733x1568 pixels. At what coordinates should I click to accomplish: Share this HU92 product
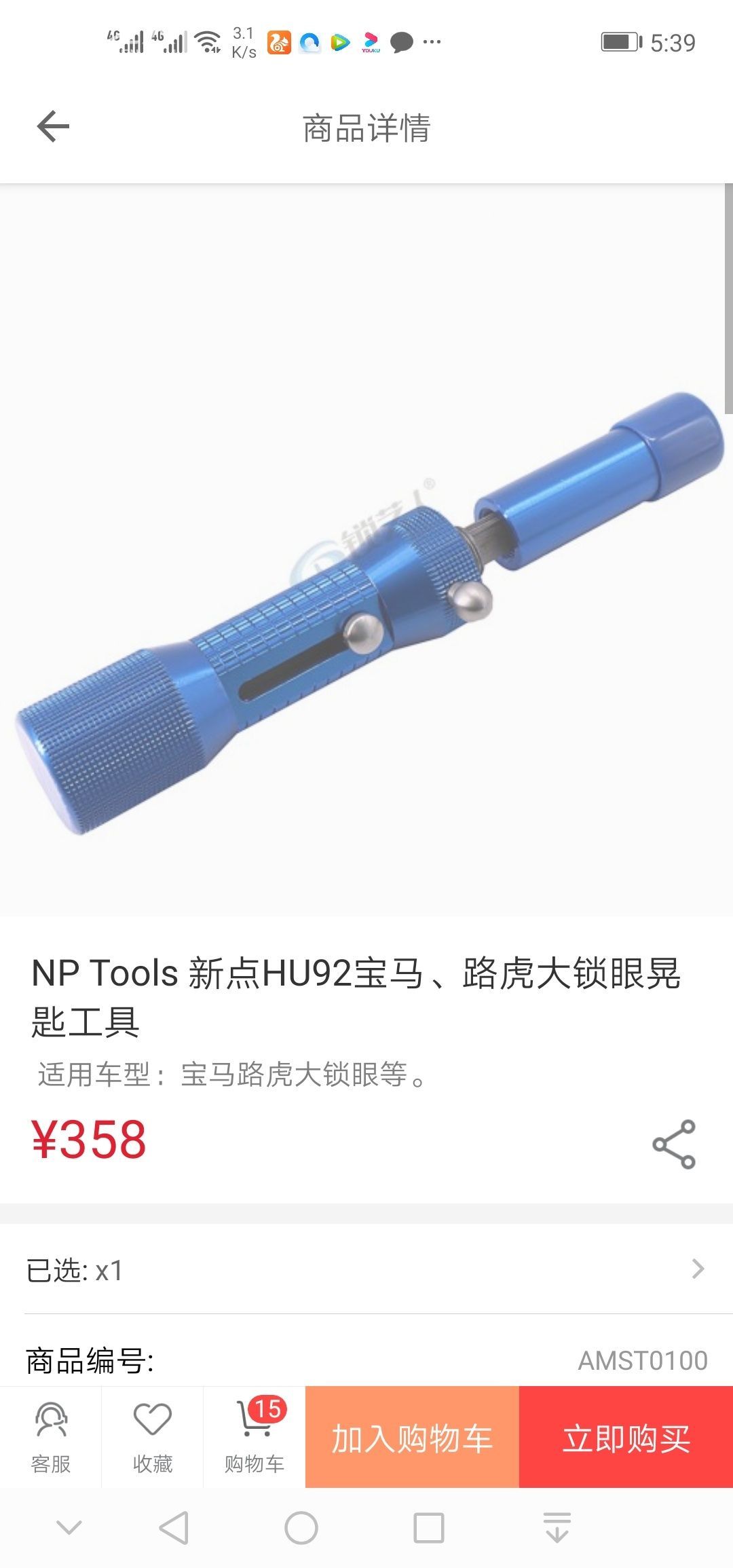[674, 1144]
